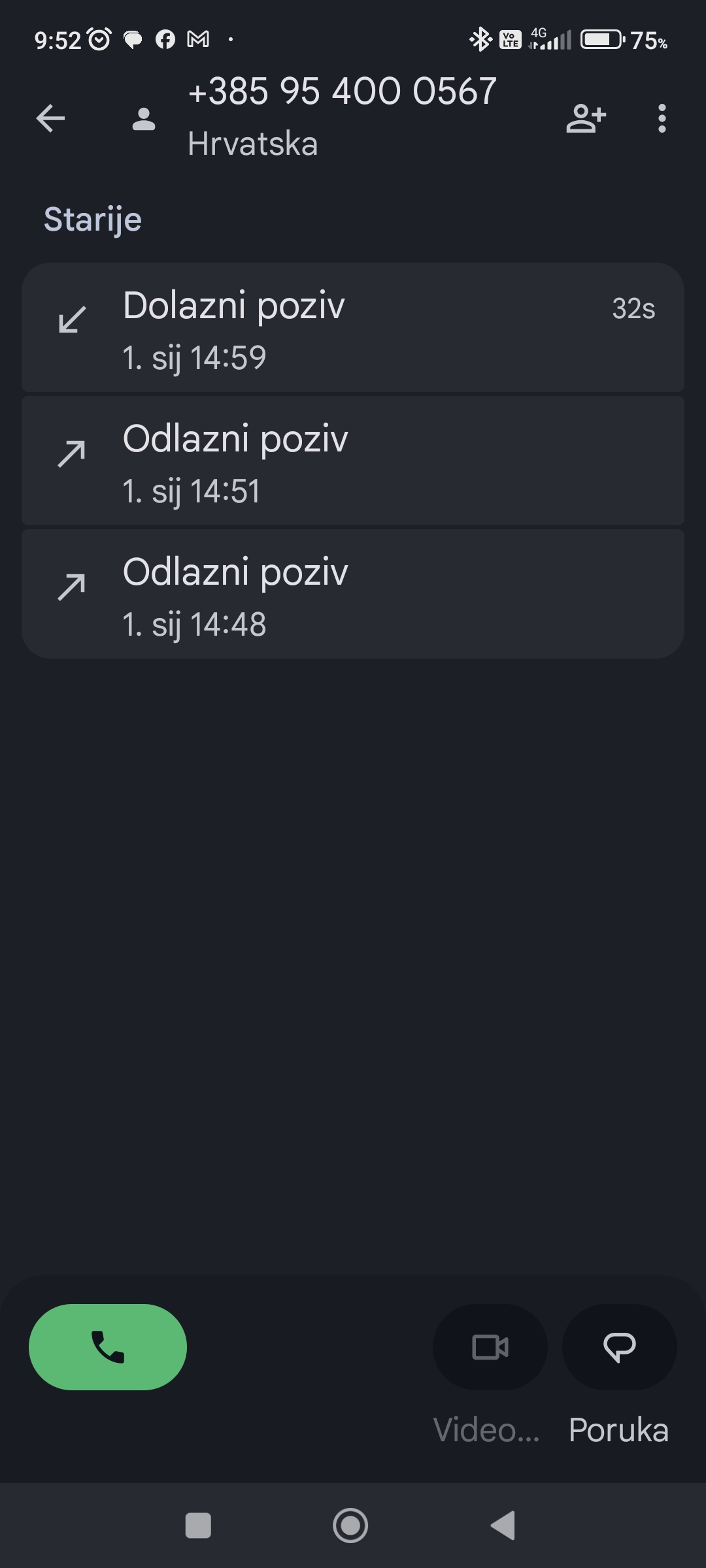The height and width of the screenshot is (1568, 706).
Task: Select the outgoing call at 14:48
Action: [353, 595]
